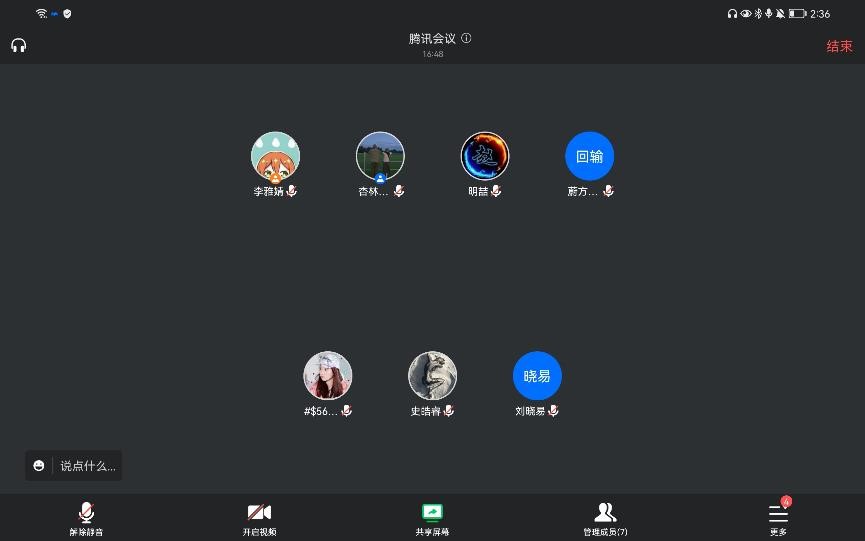Select participant 明喆's avatar
Viewport: 865px width, 541px height.
coord(485,156)
